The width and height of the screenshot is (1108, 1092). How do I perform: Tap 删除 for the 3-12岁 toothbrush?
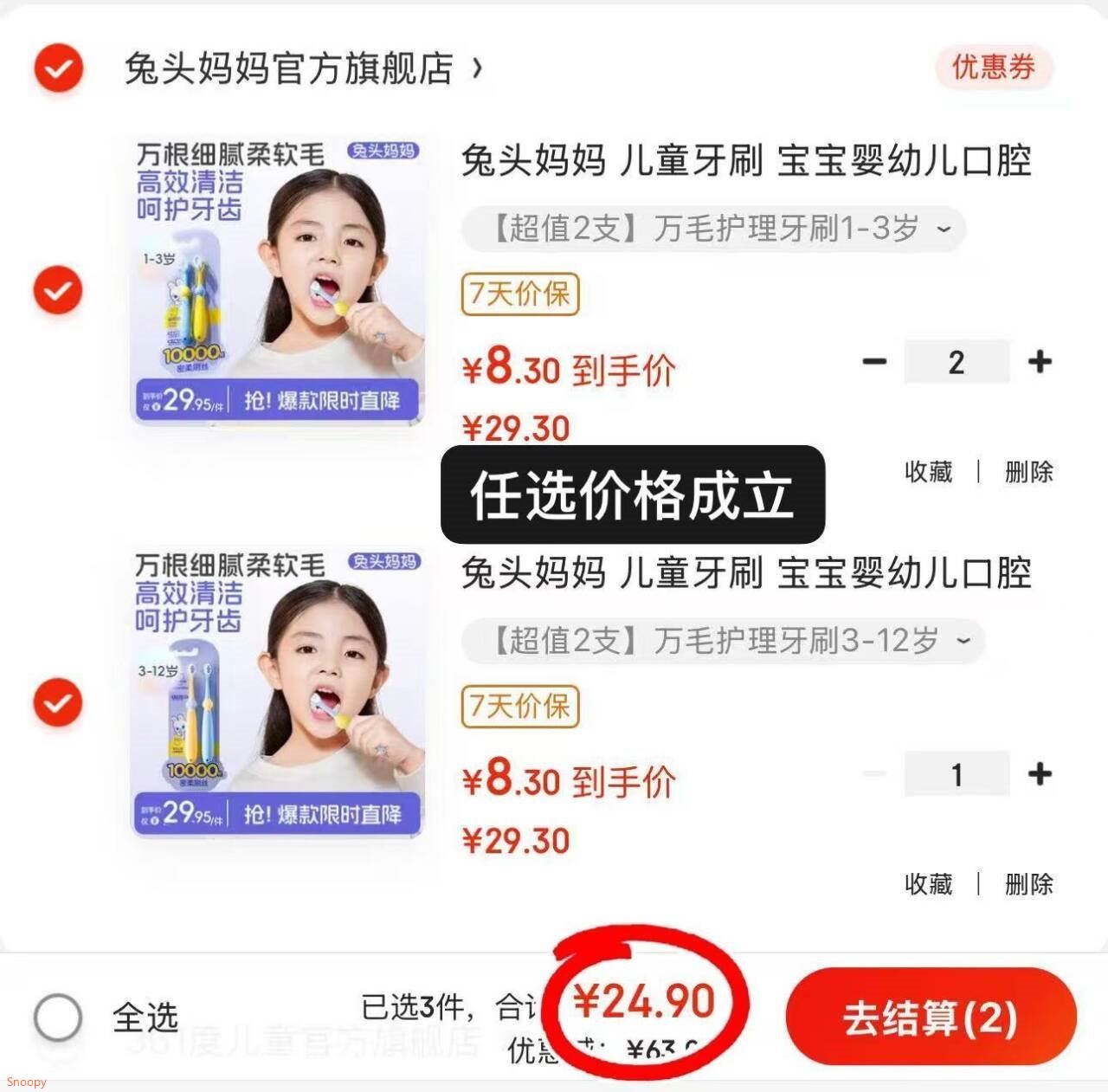pyautogui.click(x=1029, y=884)
